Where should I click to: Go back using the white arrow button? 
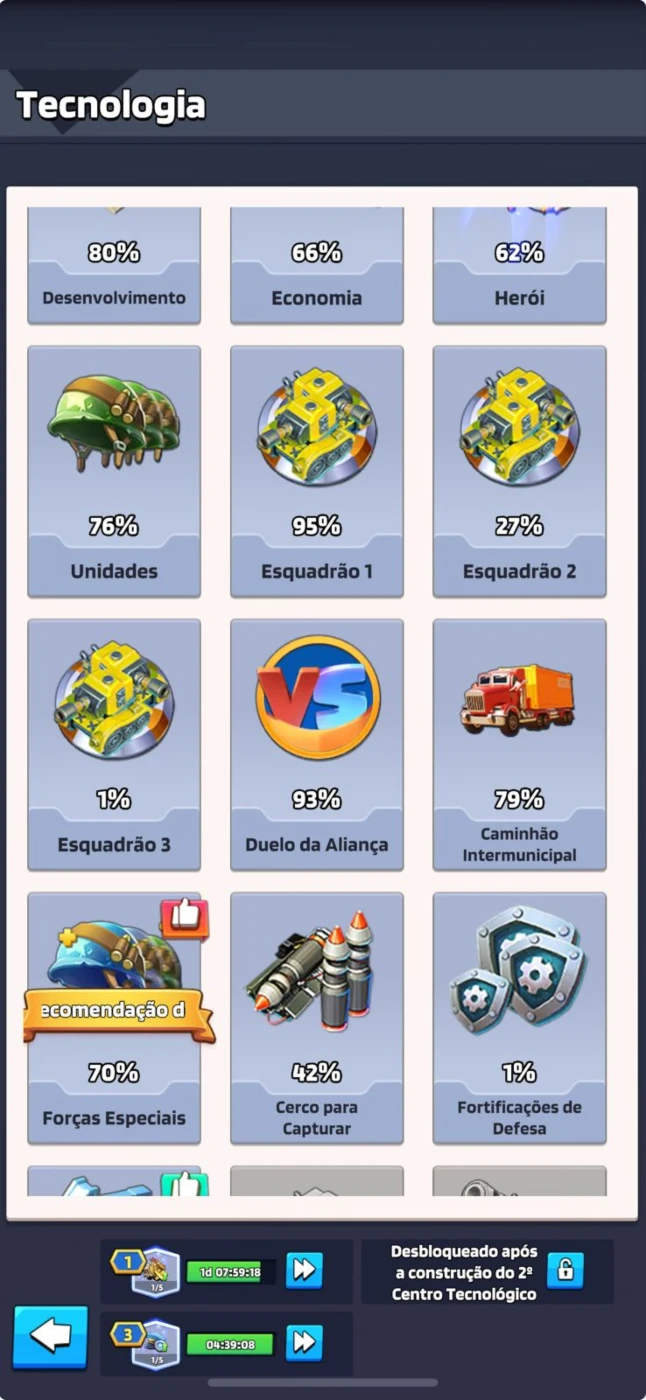point(50,1336)
